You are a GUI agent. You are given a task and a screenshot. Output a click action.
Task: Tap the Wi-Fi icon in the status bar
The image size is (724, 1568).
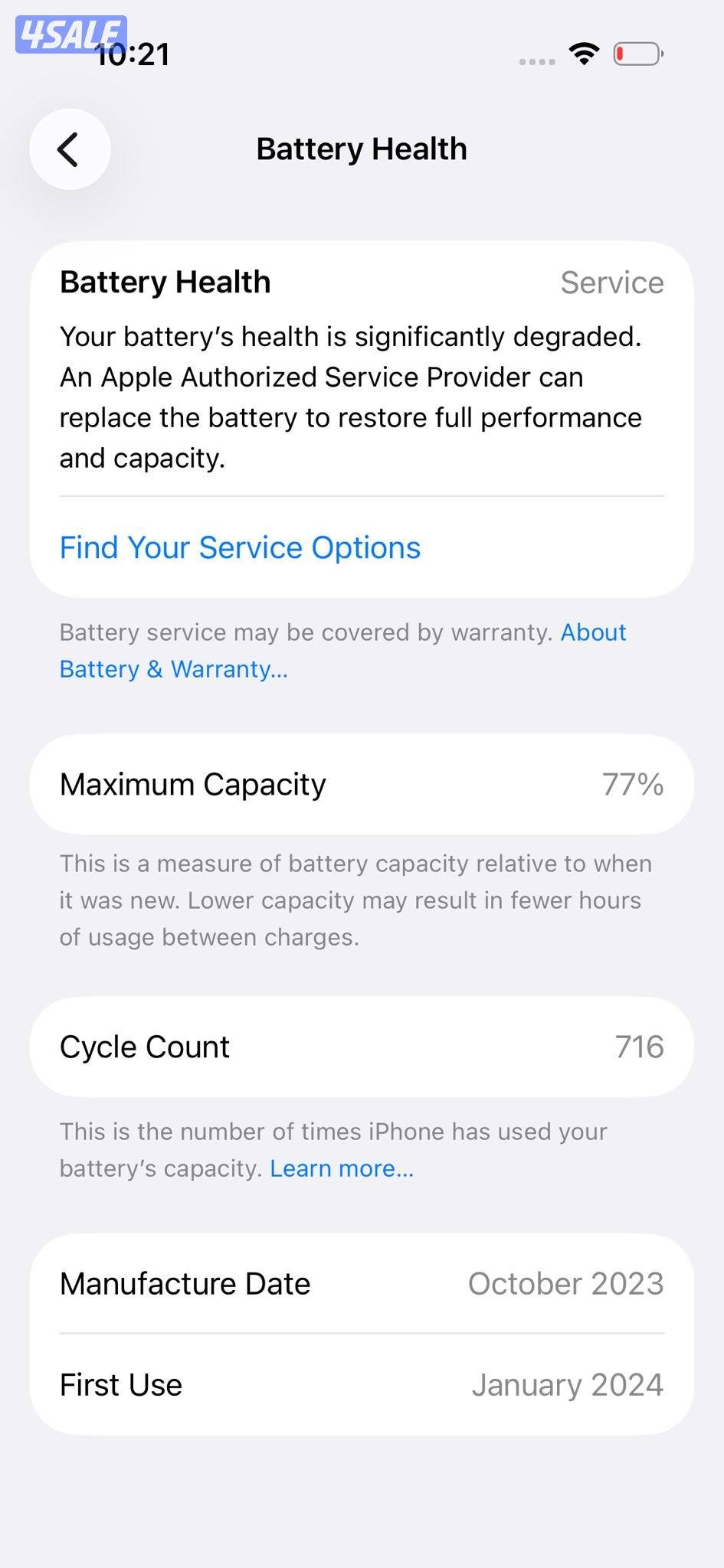tap(583, 54)
